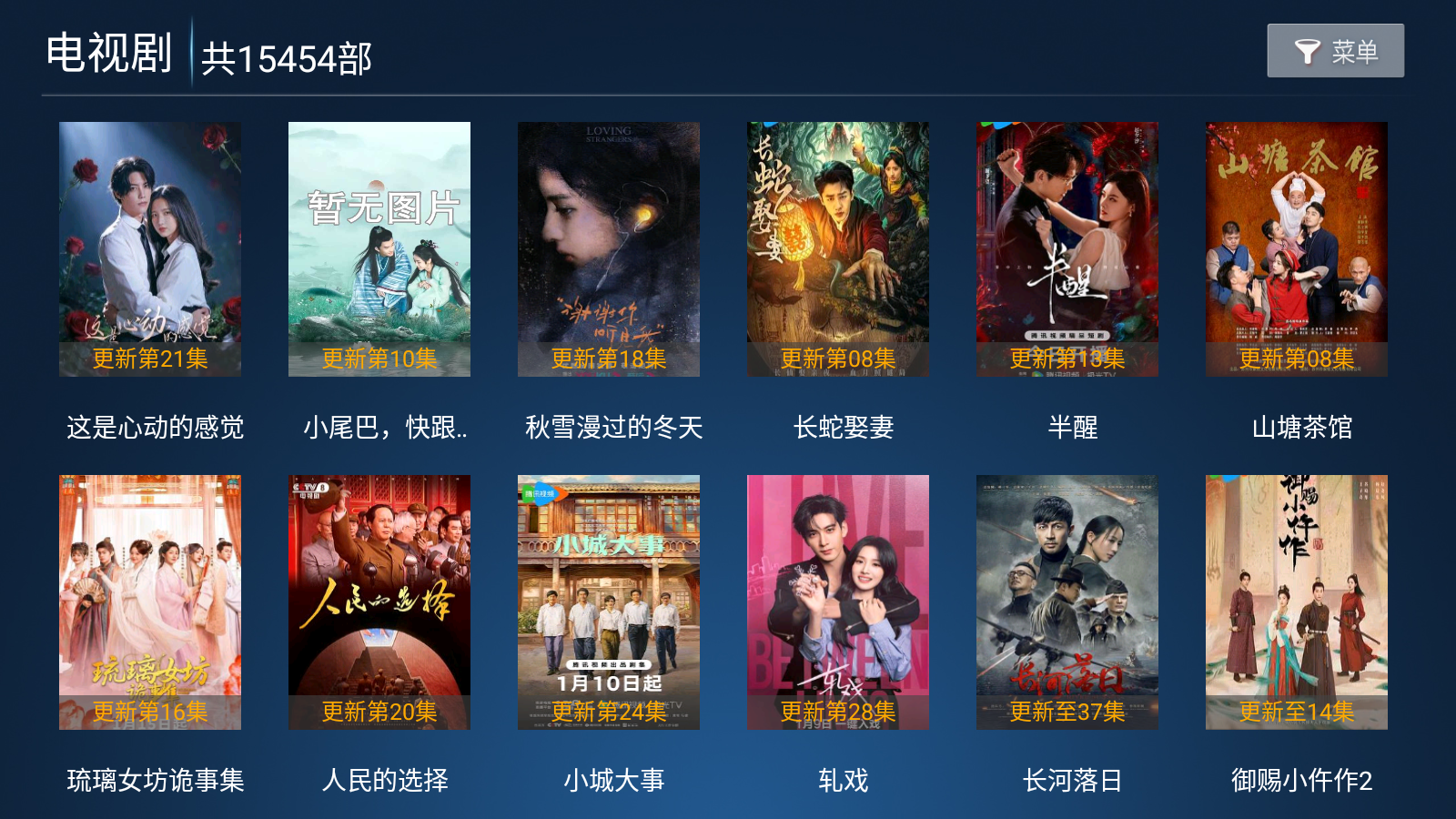The width and height of the screenshot is (1456, 819).
Task: Open the 菜单 filter button
Action: pyautogui.click(x=1335, y=51)
